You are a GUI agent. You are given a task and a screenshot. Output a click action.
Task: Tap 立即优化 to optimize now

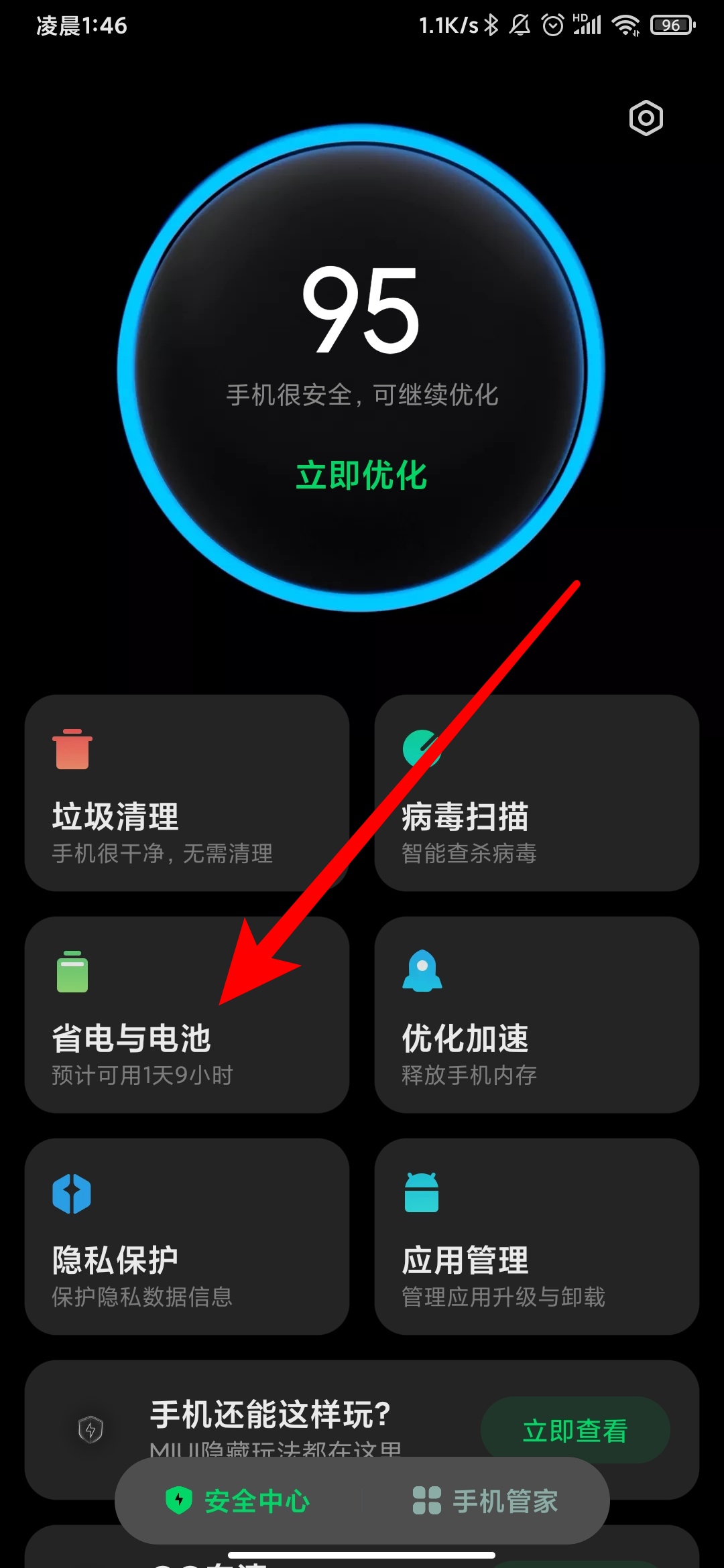tap(361, 476)
